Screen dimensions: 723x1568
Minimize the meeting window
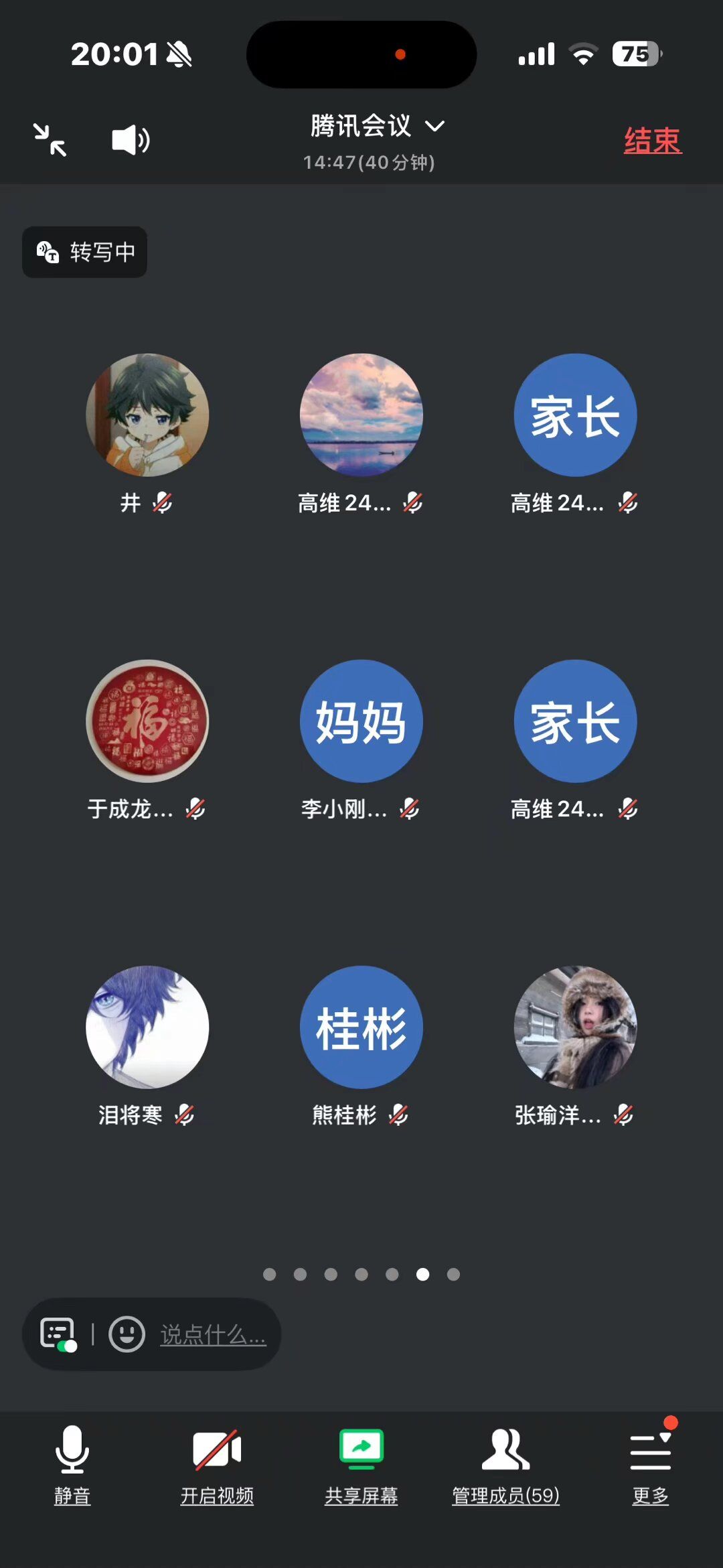coord(50,140)
